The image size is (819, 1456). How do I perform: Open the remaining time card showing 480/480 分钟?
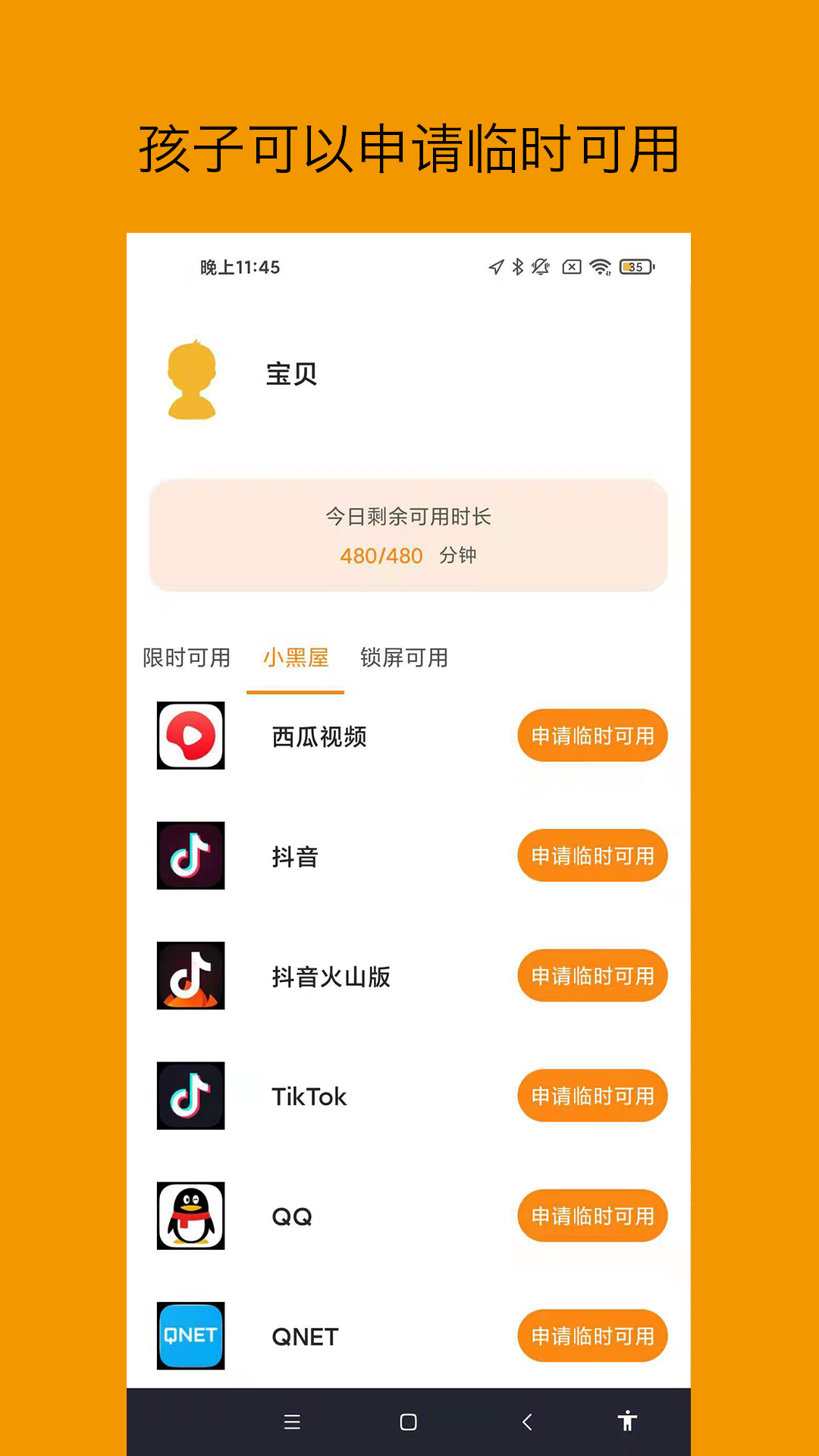pyautogui.click(x=408, y=535)
